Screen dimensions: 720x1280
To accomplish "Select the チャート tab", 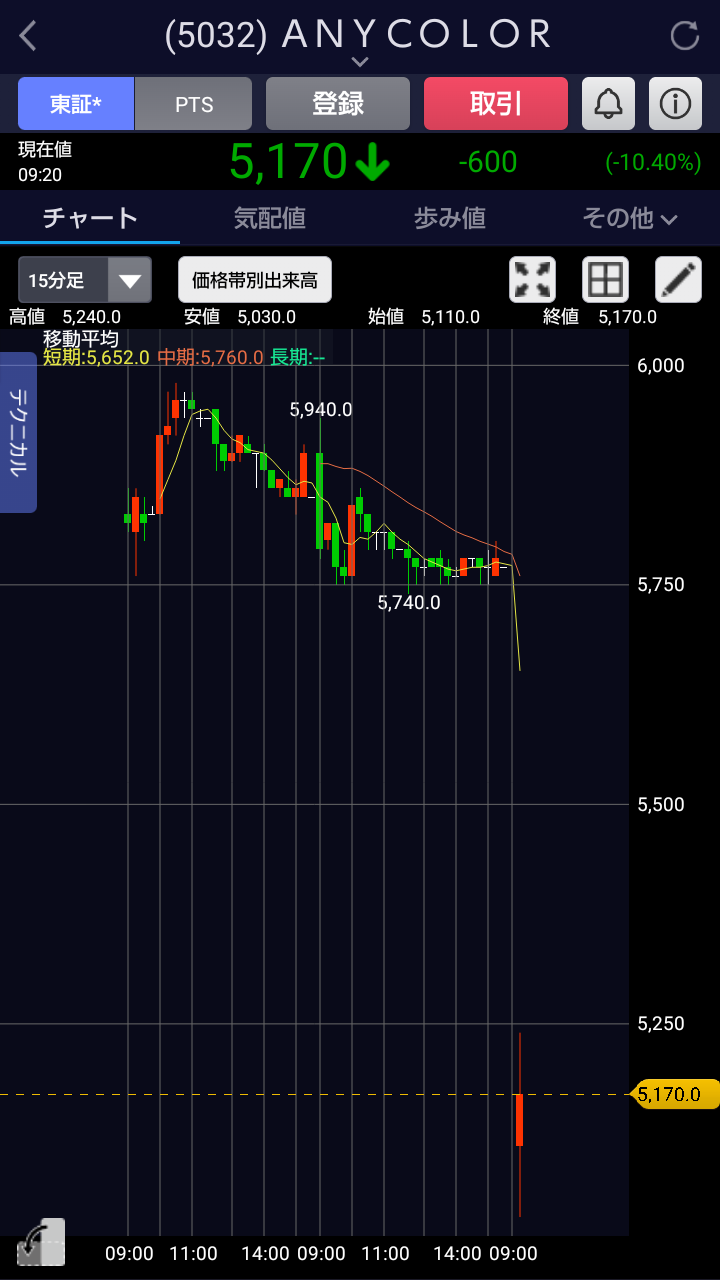I will pos(90,218).
